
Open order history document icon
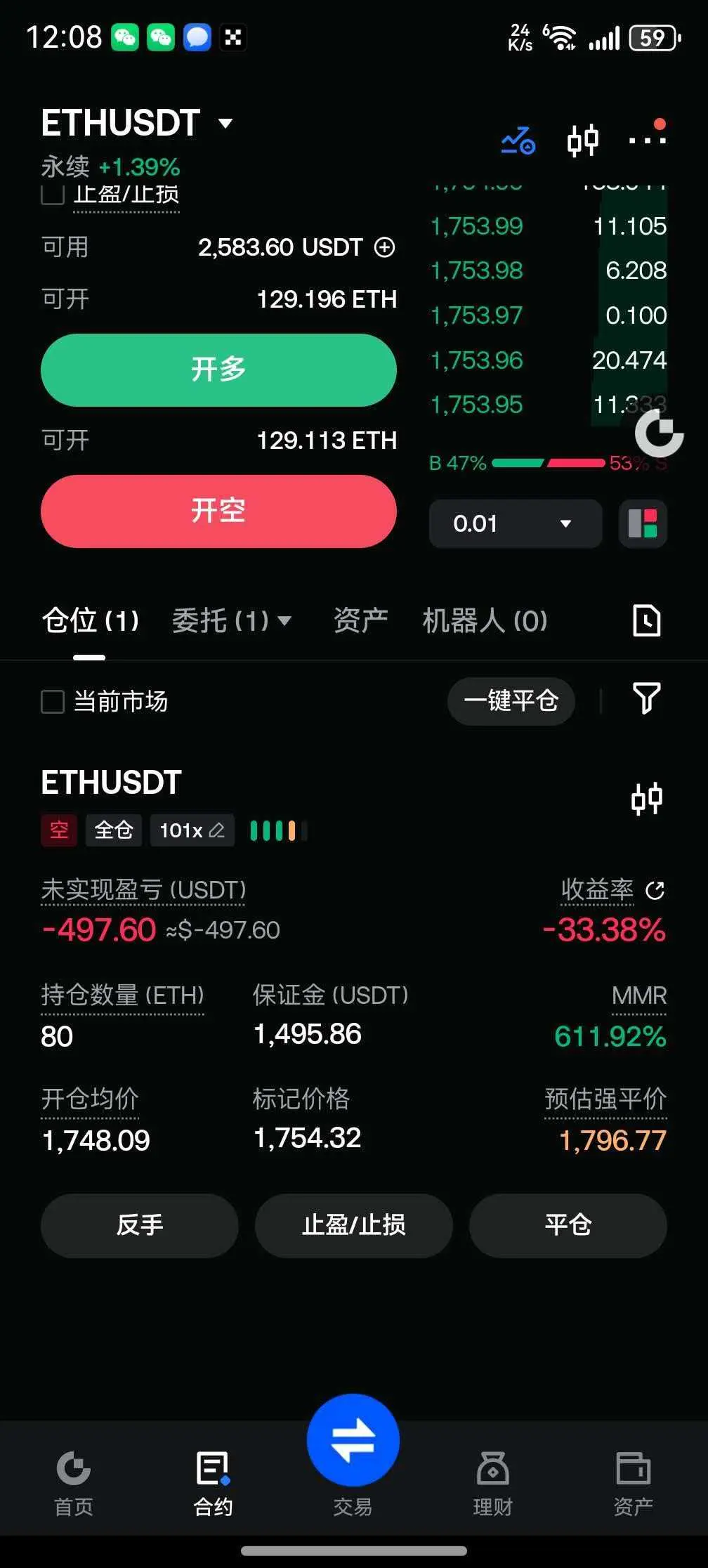pos(646,620)
